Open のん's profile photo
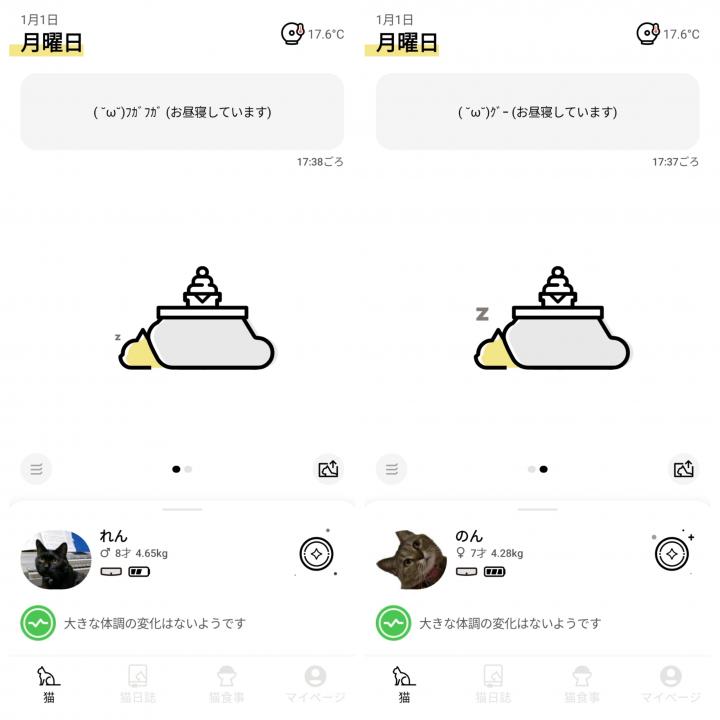 click(x=411, y=558)
